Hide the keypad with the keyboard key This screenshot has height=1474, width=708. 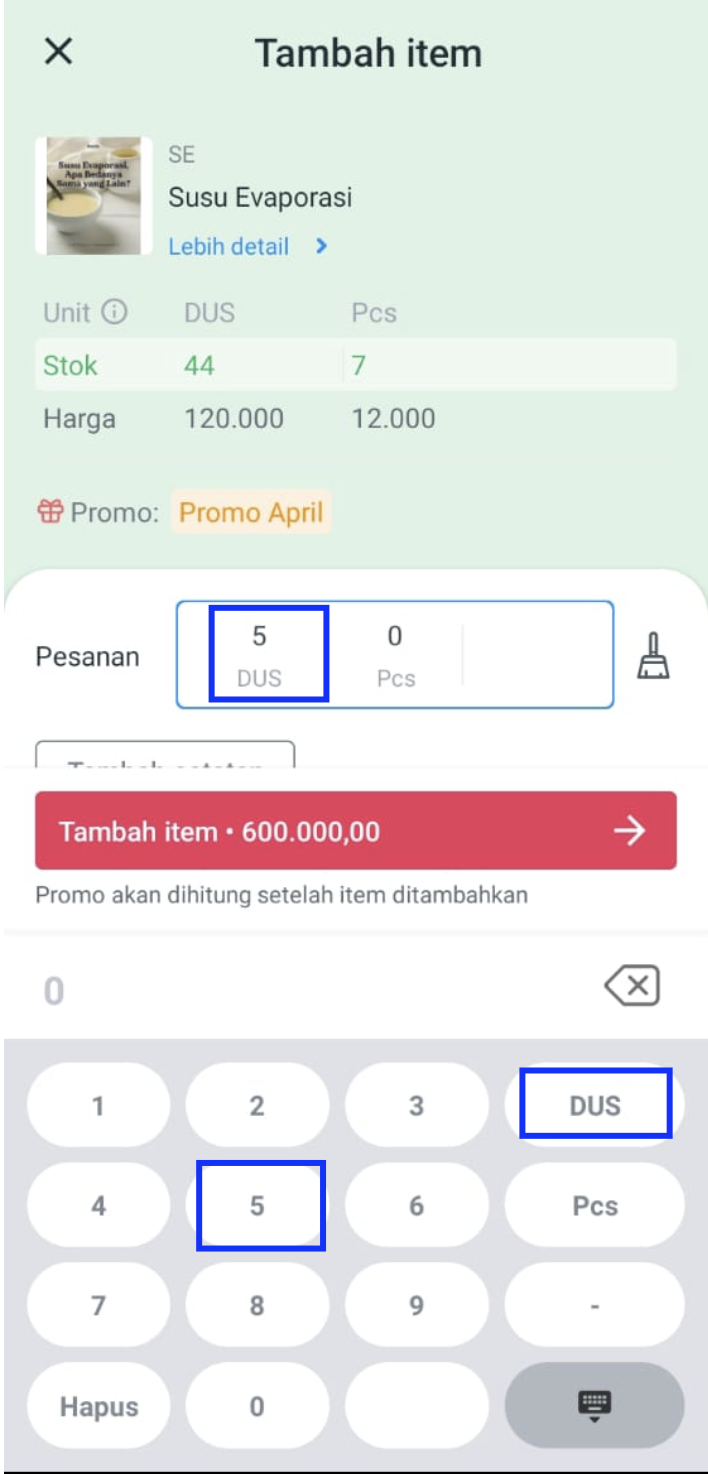pyautogui.click(x=595, y=1406)
